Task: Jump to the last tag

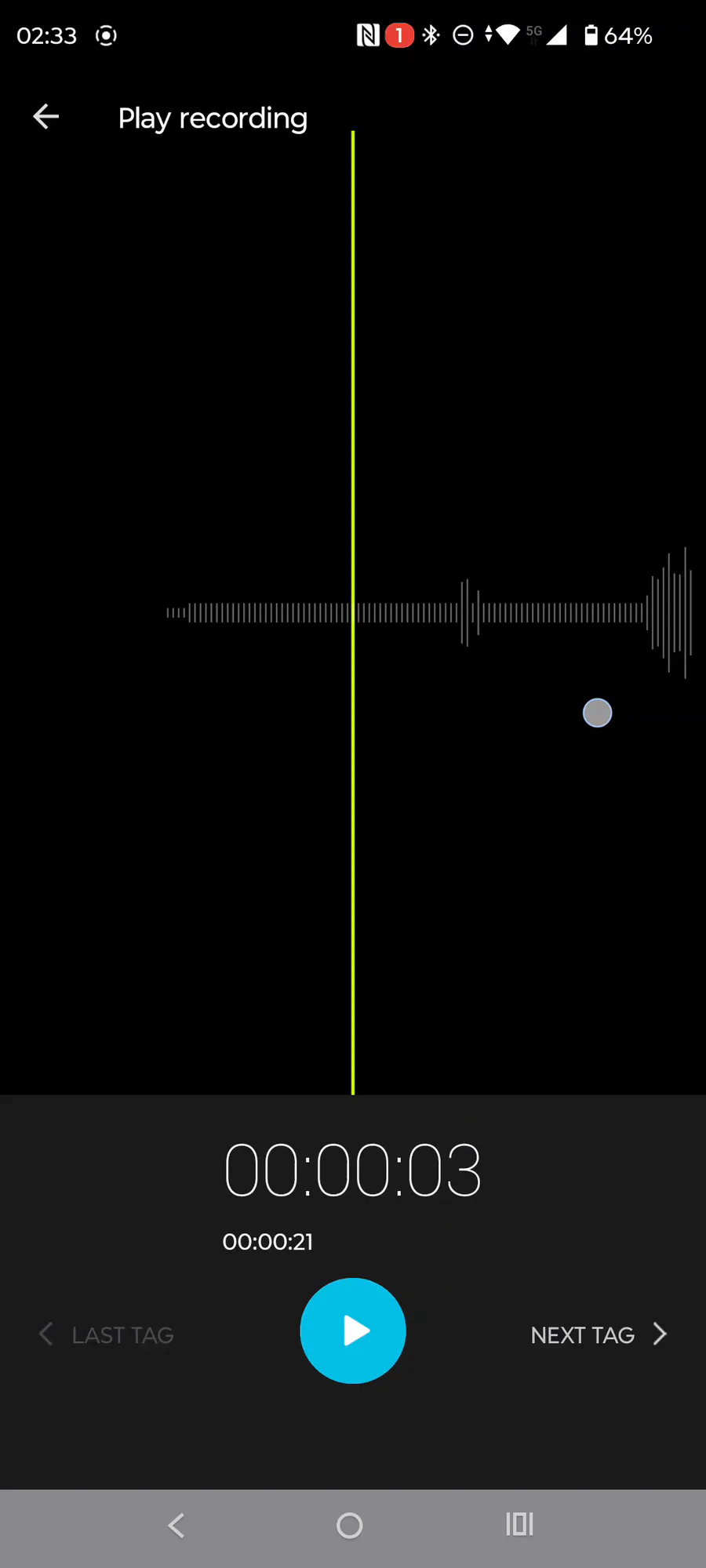Action: [107, 1334]
